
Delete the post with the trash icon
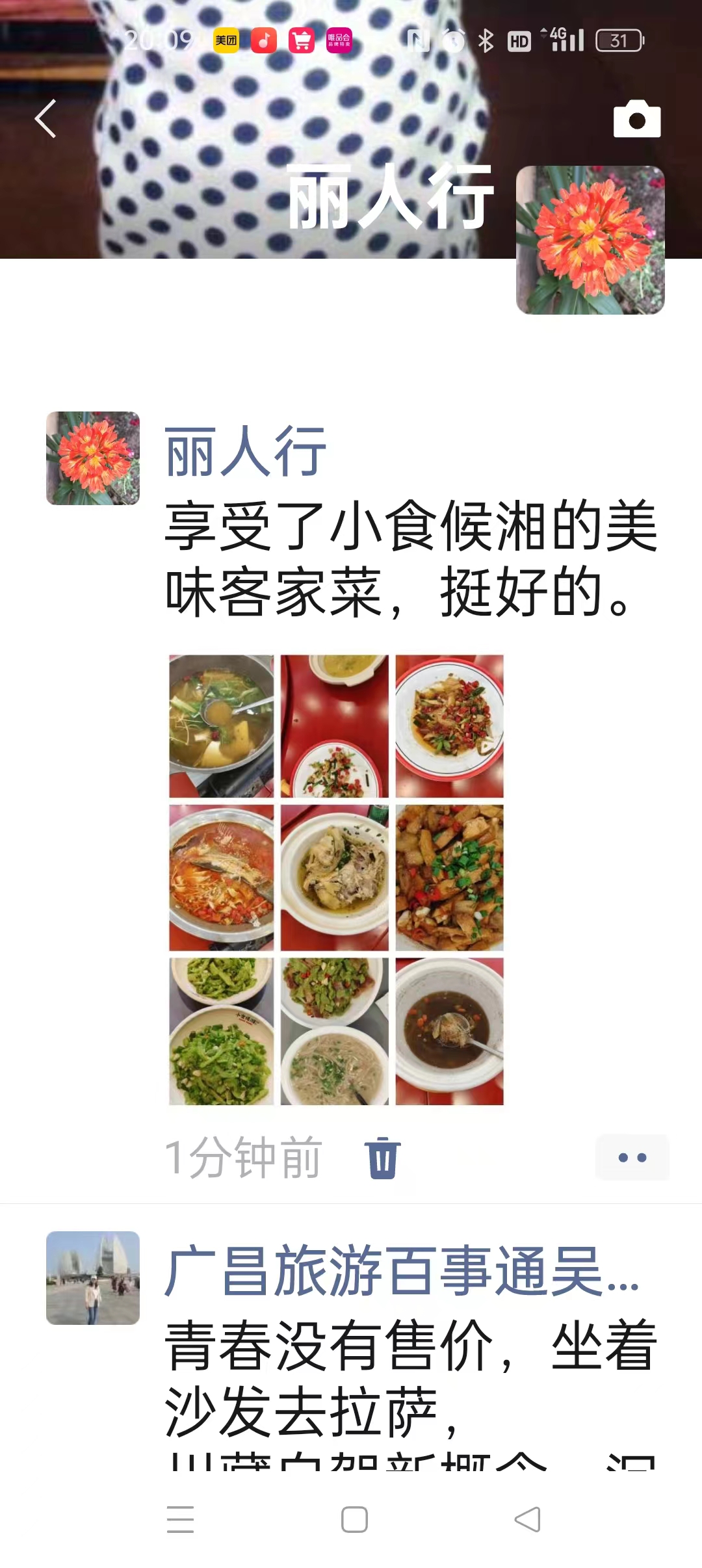click(382, 1158)
